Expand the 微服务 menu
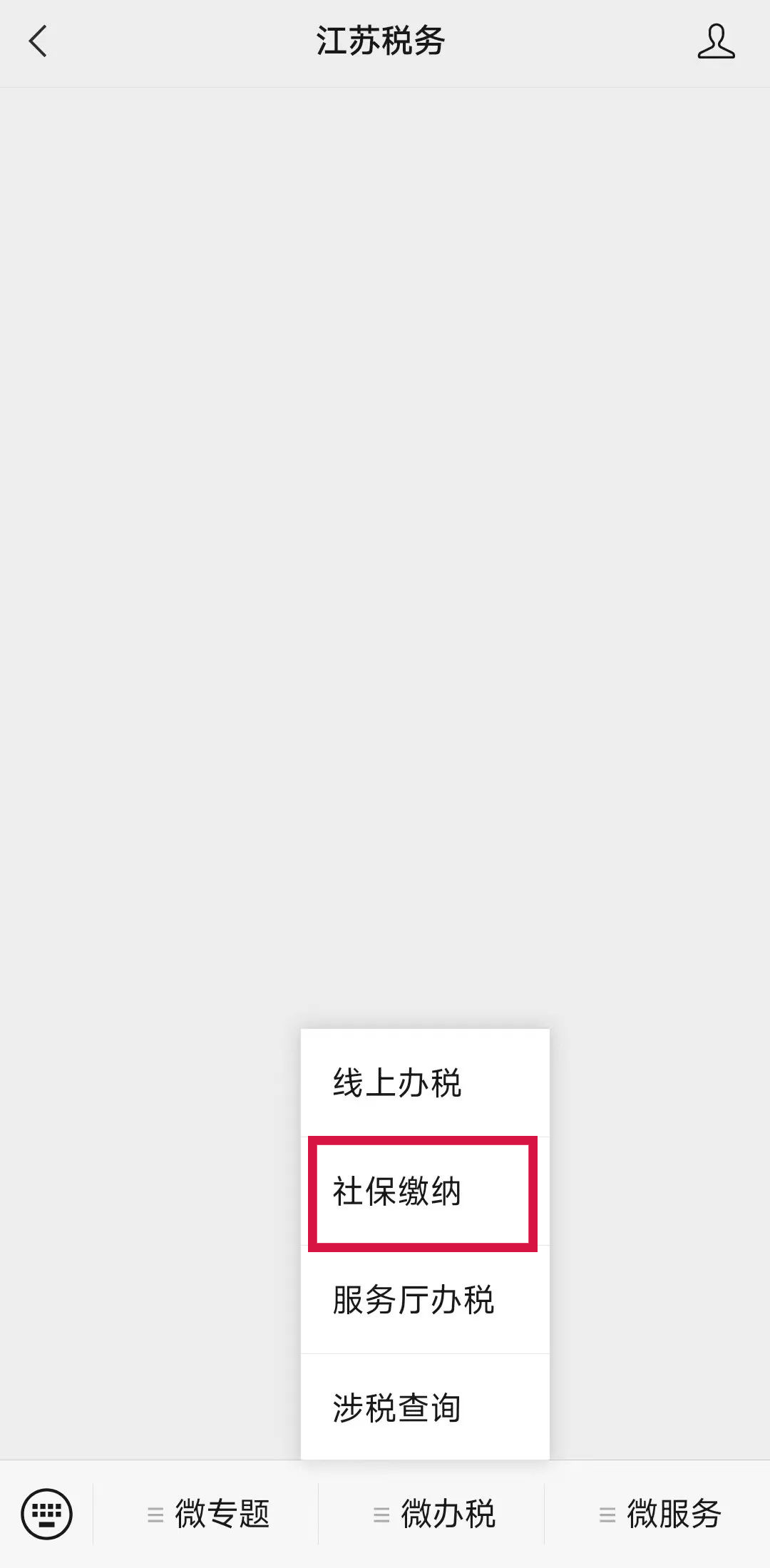770x1568 pixels. pos(658,1514)
